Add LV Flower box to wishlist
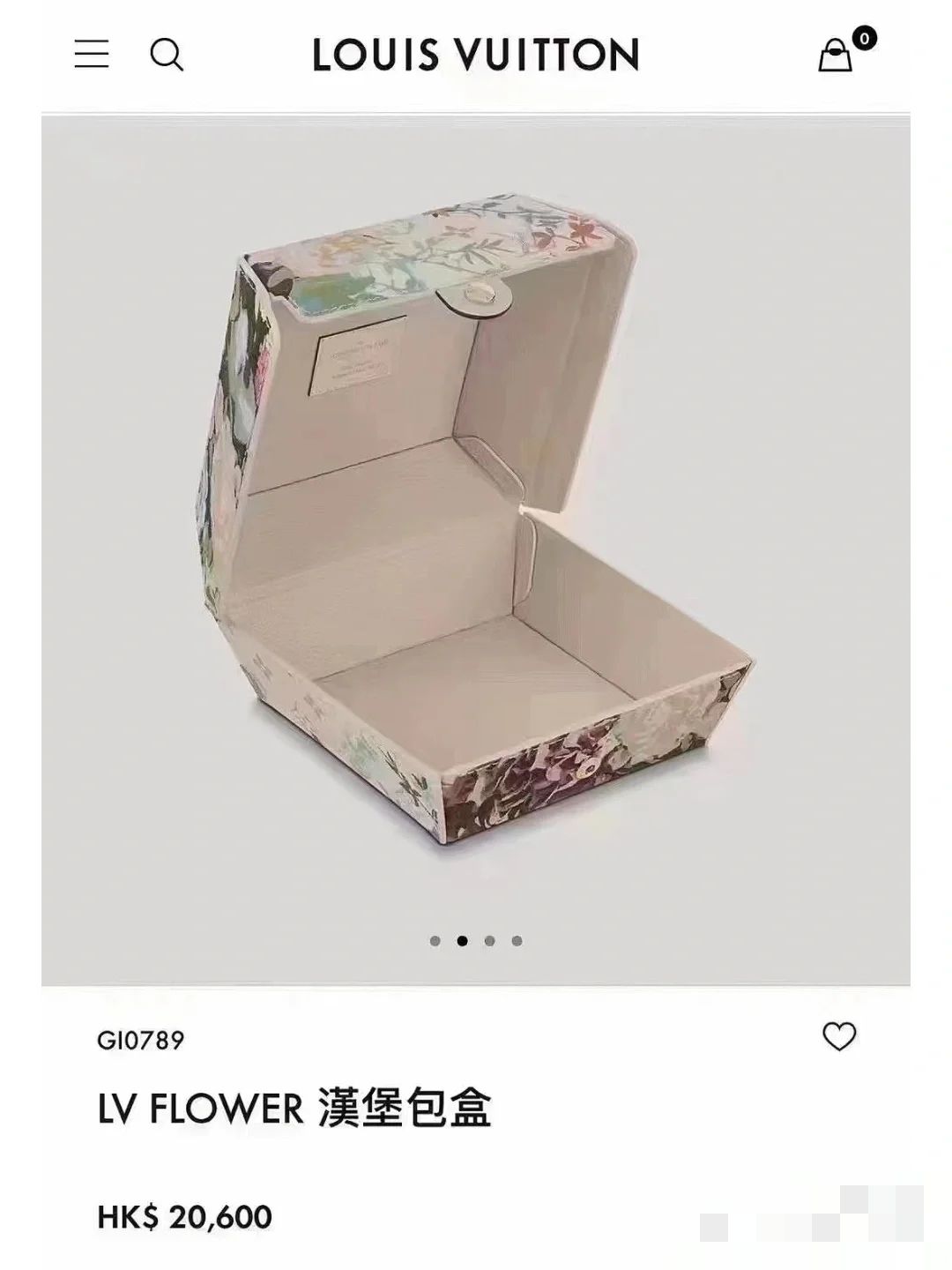 [x=839, y=1036]
